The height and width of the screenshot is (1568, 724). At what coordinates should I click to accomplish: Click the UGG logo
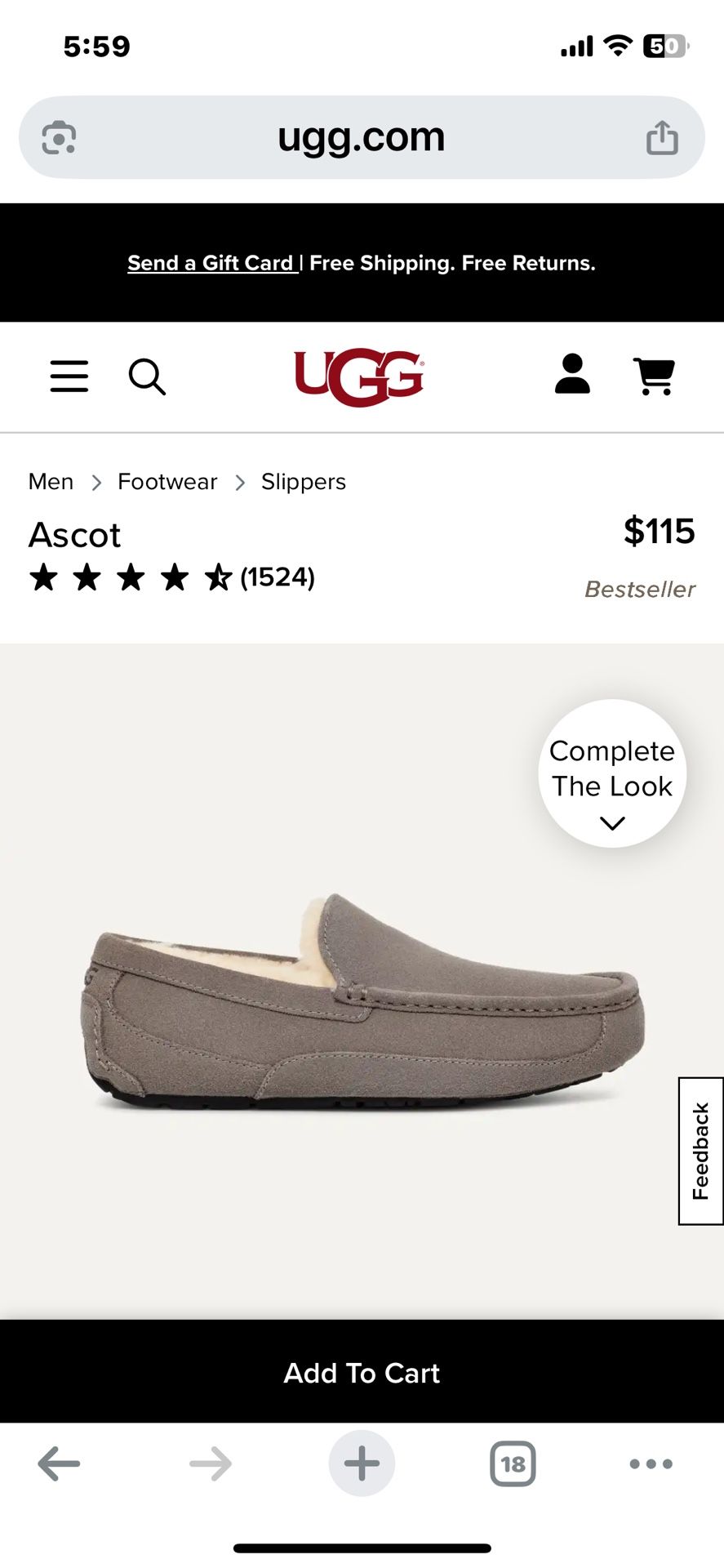(x=360, y=376)
